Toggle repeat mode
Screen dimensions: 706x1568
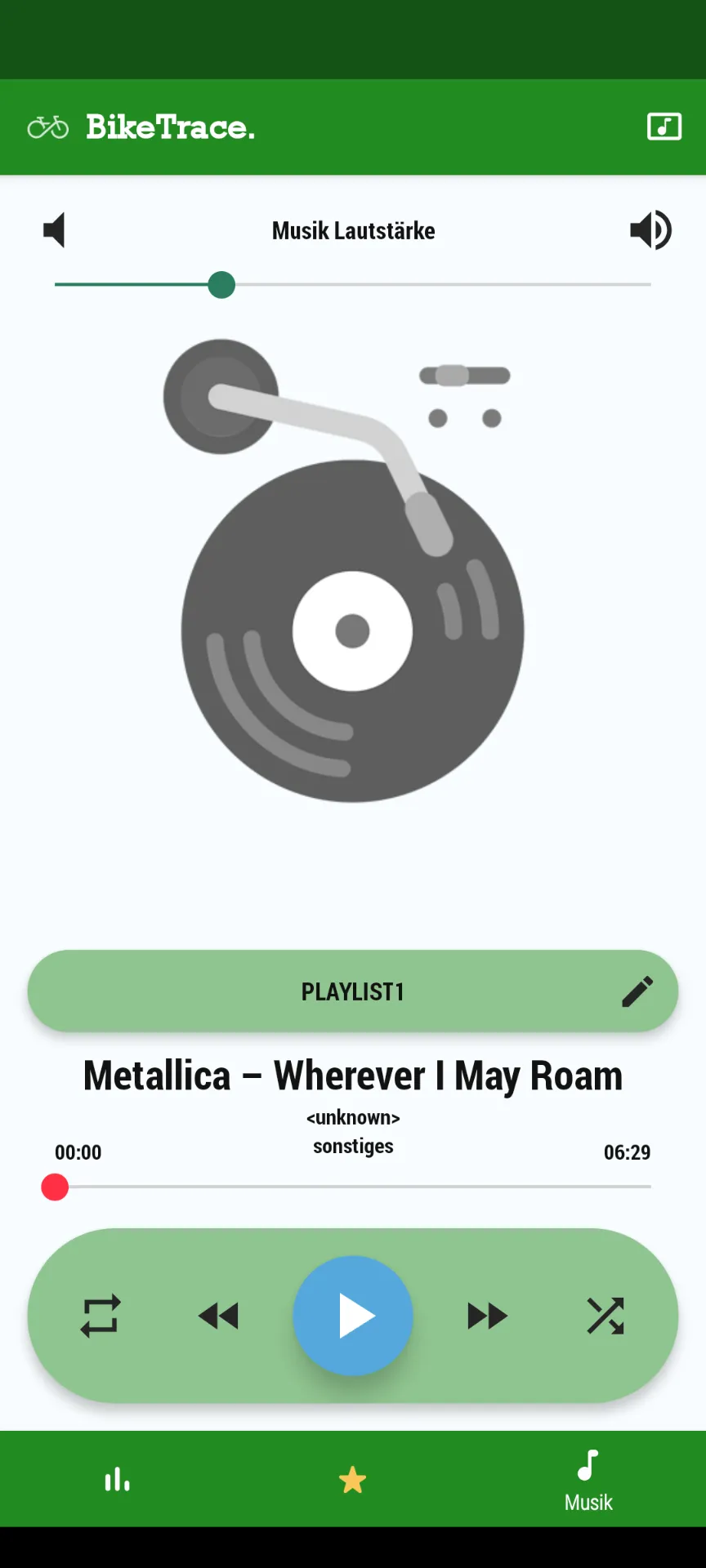click(x=101, y=1316)
